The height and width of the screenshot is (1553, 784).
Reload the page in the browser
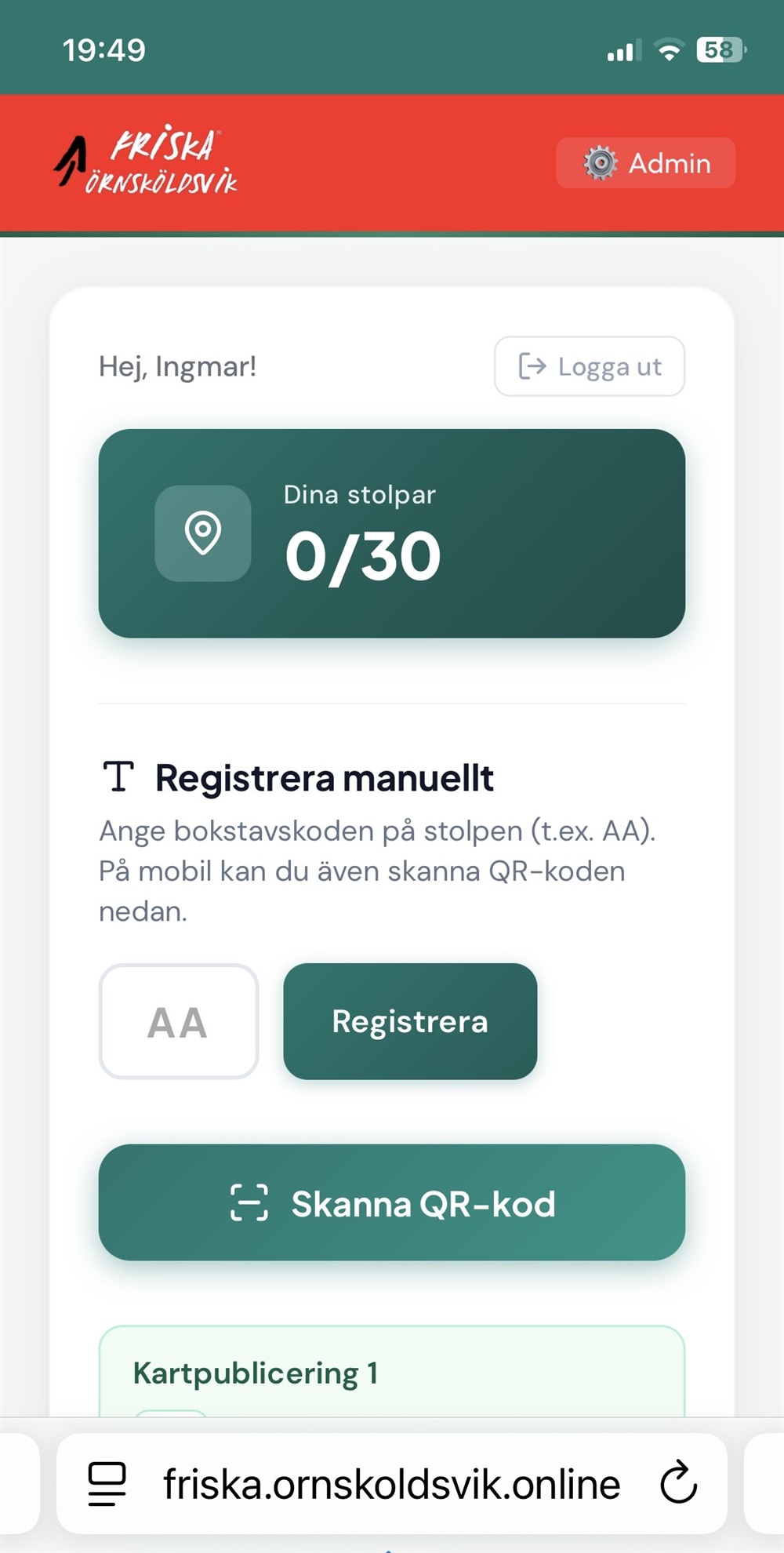pos(678,1483)
